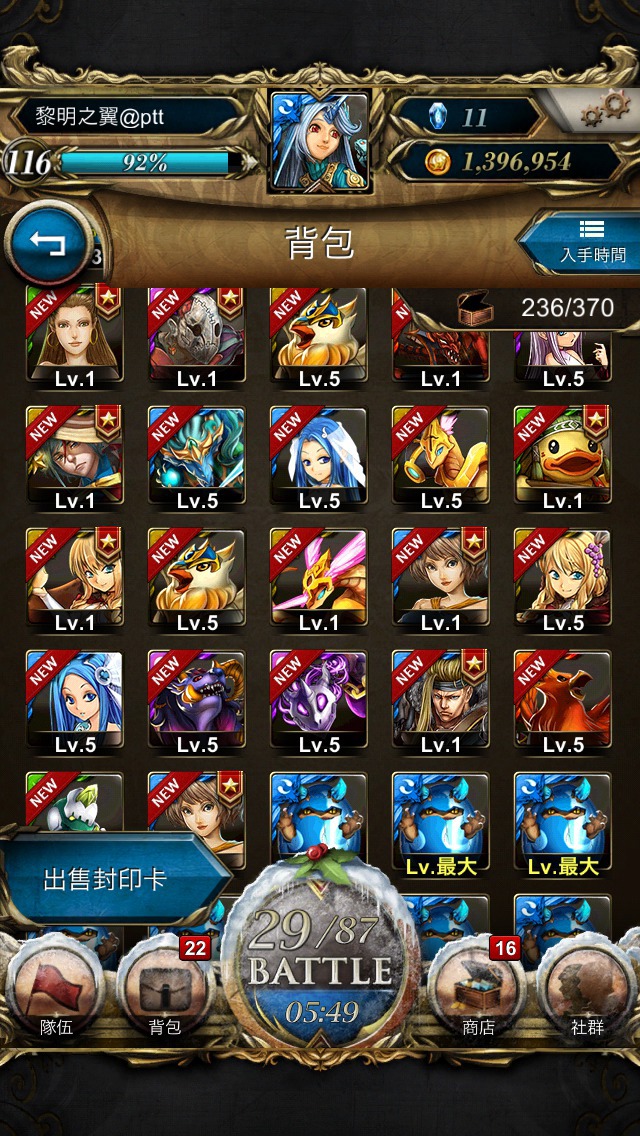Select the stitched skull mask card
Screen dimensions: 640x1136
[x=196, y=336]
